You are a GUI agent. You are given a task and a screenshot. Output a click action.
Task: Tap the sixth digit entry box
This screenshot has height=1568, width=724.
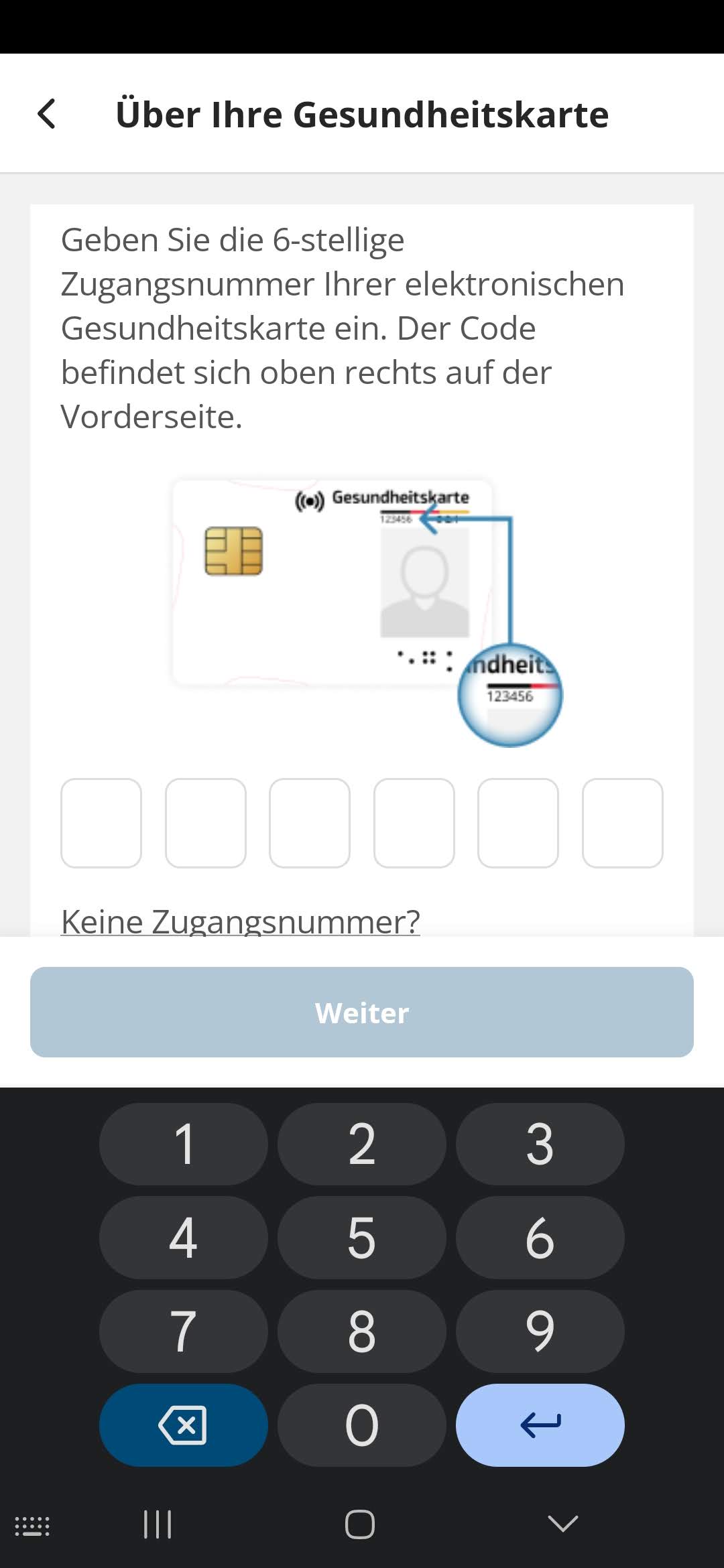tap(623, 823)
